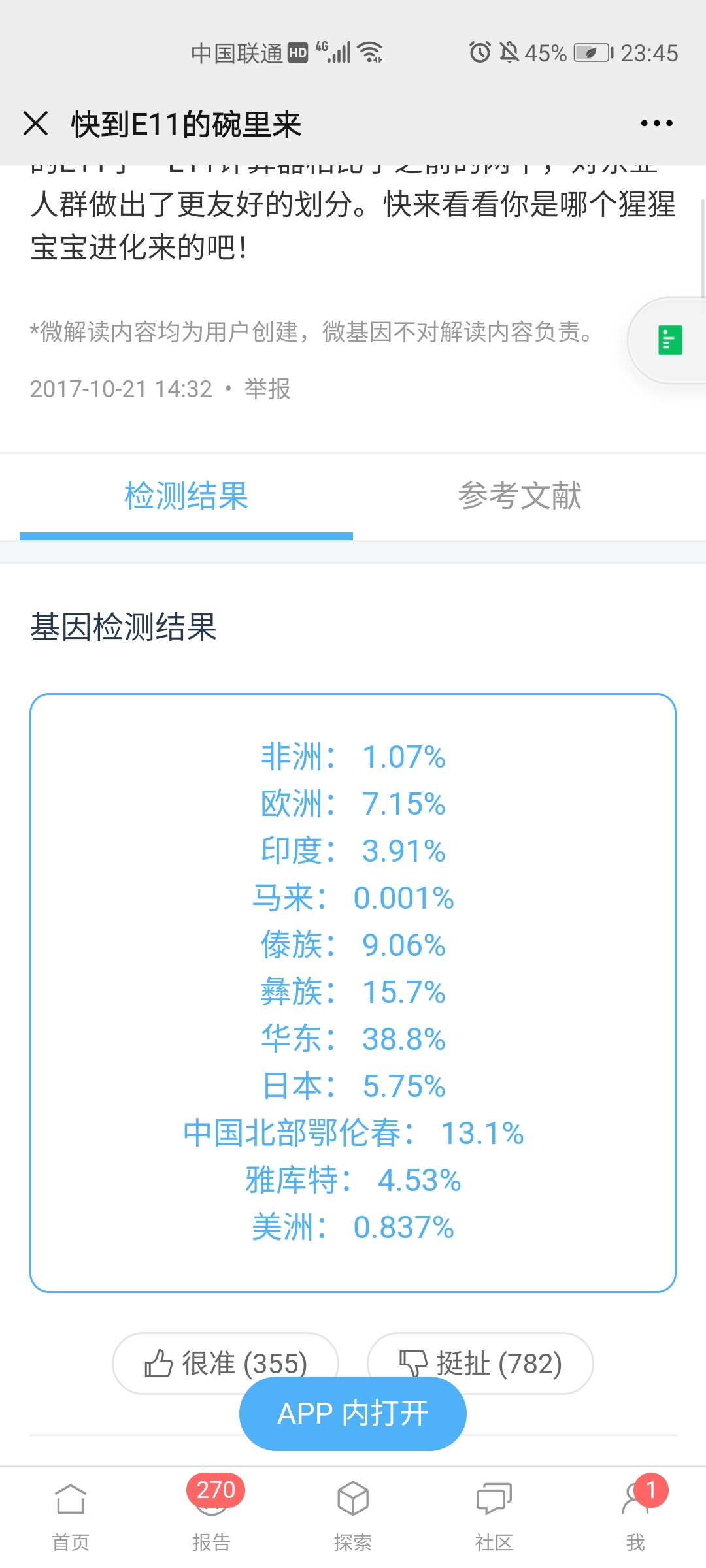The height and width of the screenshot is (1568, 706).
Task: Report this content via 举报
Action: [x=267, y=389]
